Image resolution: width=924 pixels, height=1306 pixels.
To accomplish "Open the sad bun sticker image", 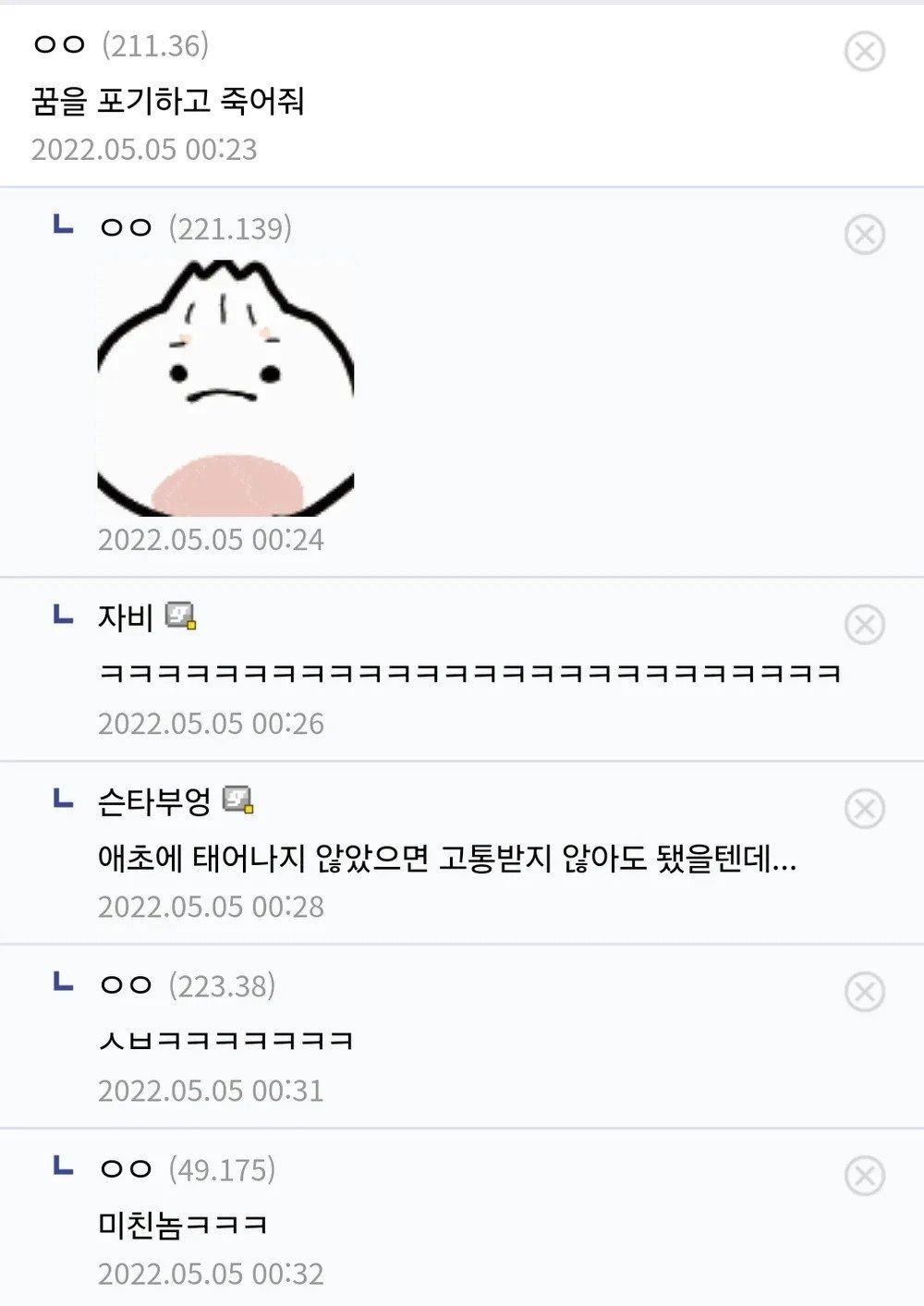I will (x=225, y=388).
